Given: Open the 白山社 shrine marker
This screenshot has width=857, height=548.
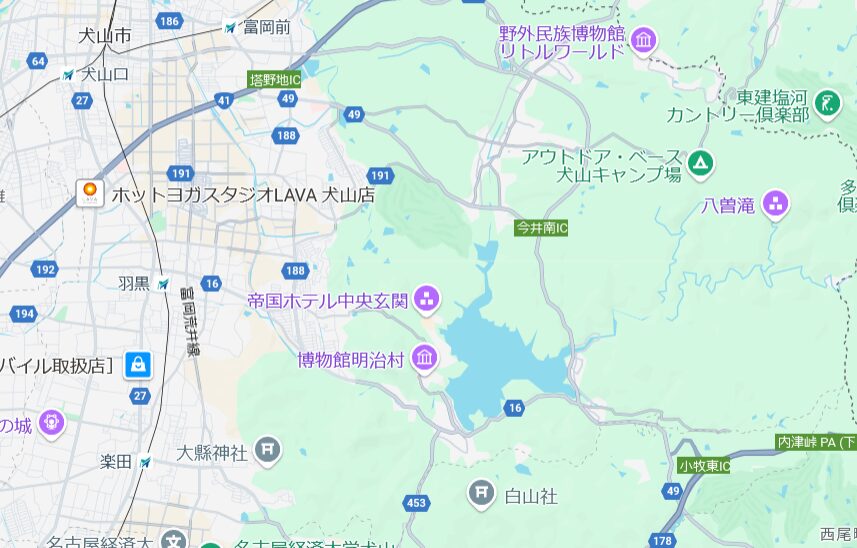Looking at the screenshot, I should (482, 492).
